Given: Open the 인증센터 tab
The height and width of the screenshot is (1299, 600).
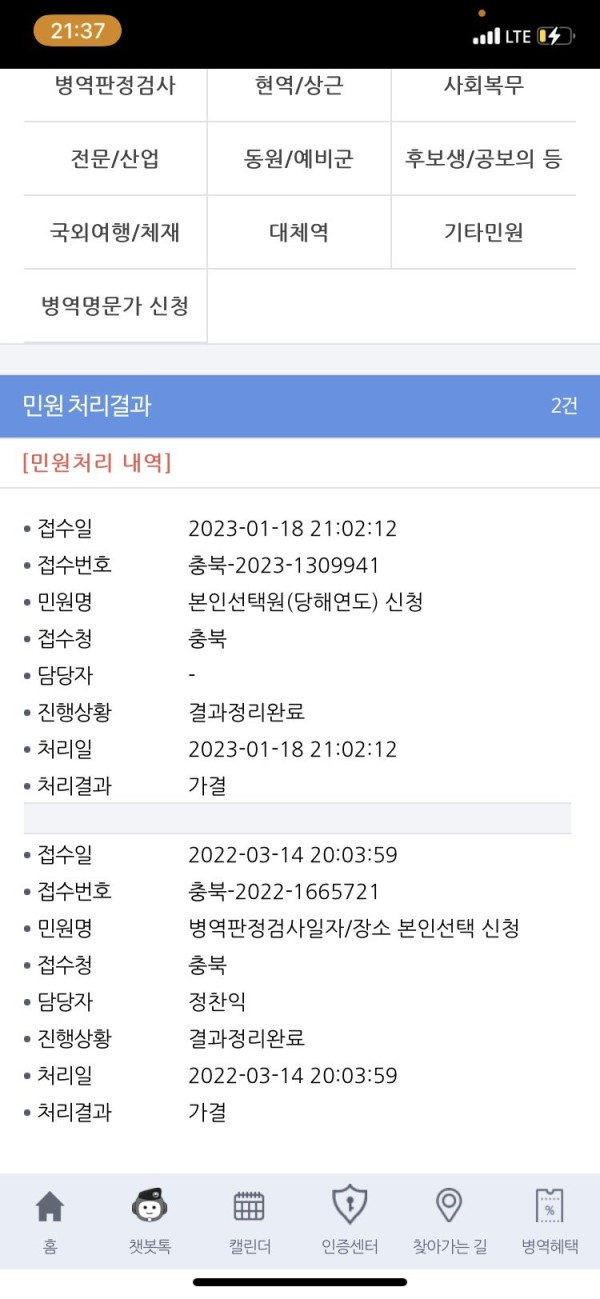Looking at the screenshot, I should (x=349, y=1221).
